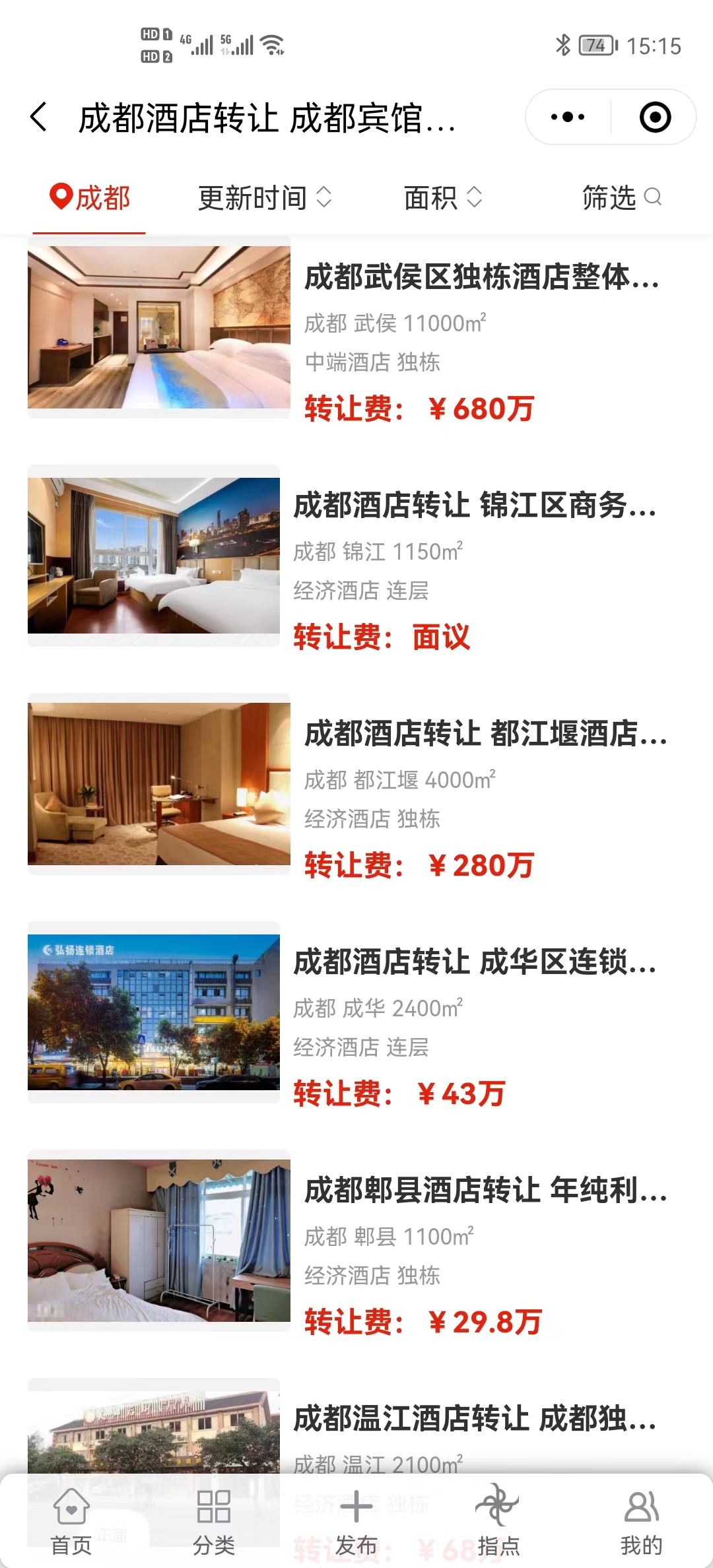Image resolution: width=713 pixels, height=1568 pixels.
Task: Go back using the top-left arrow
Action: (40, 117)
